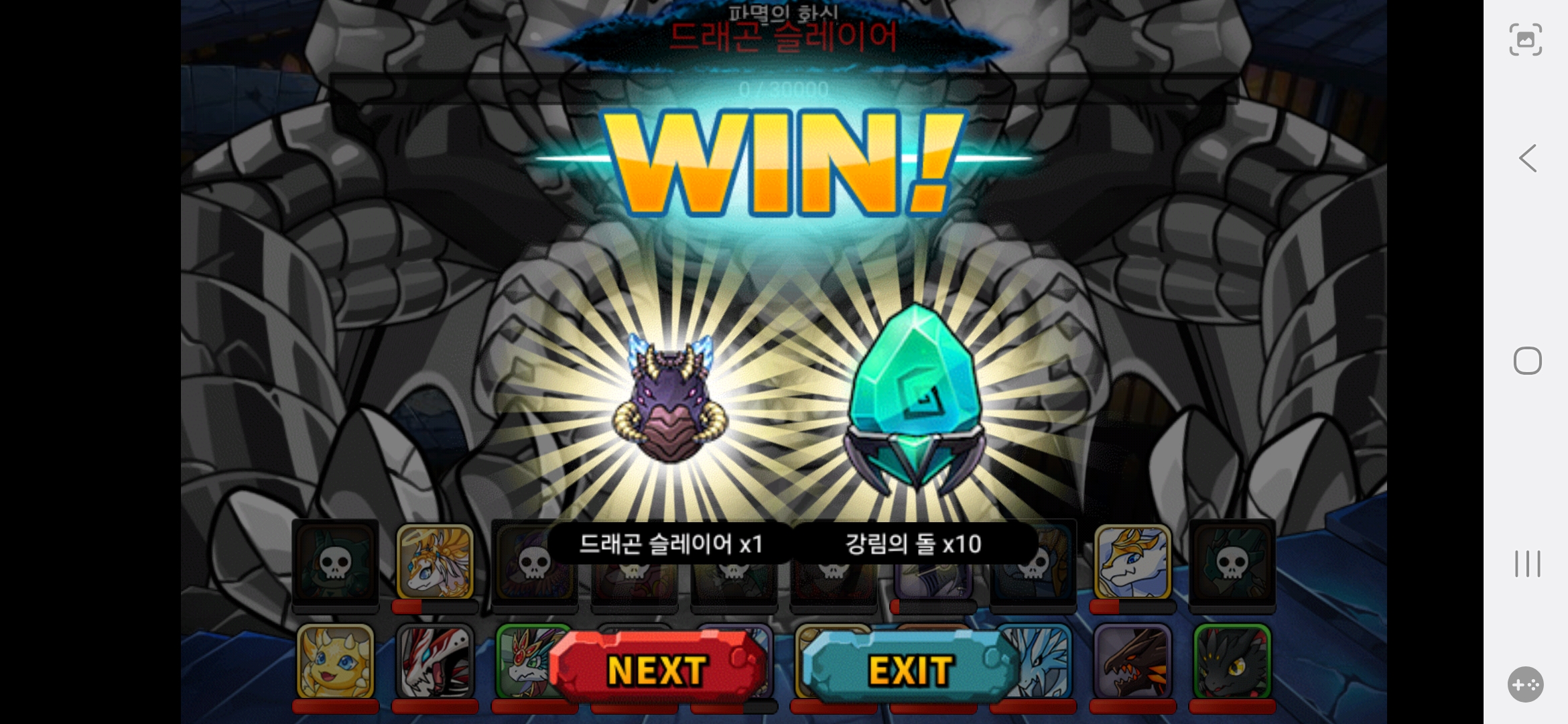
Task: Open the recent apps view
Action: [x=1527, y=564]
